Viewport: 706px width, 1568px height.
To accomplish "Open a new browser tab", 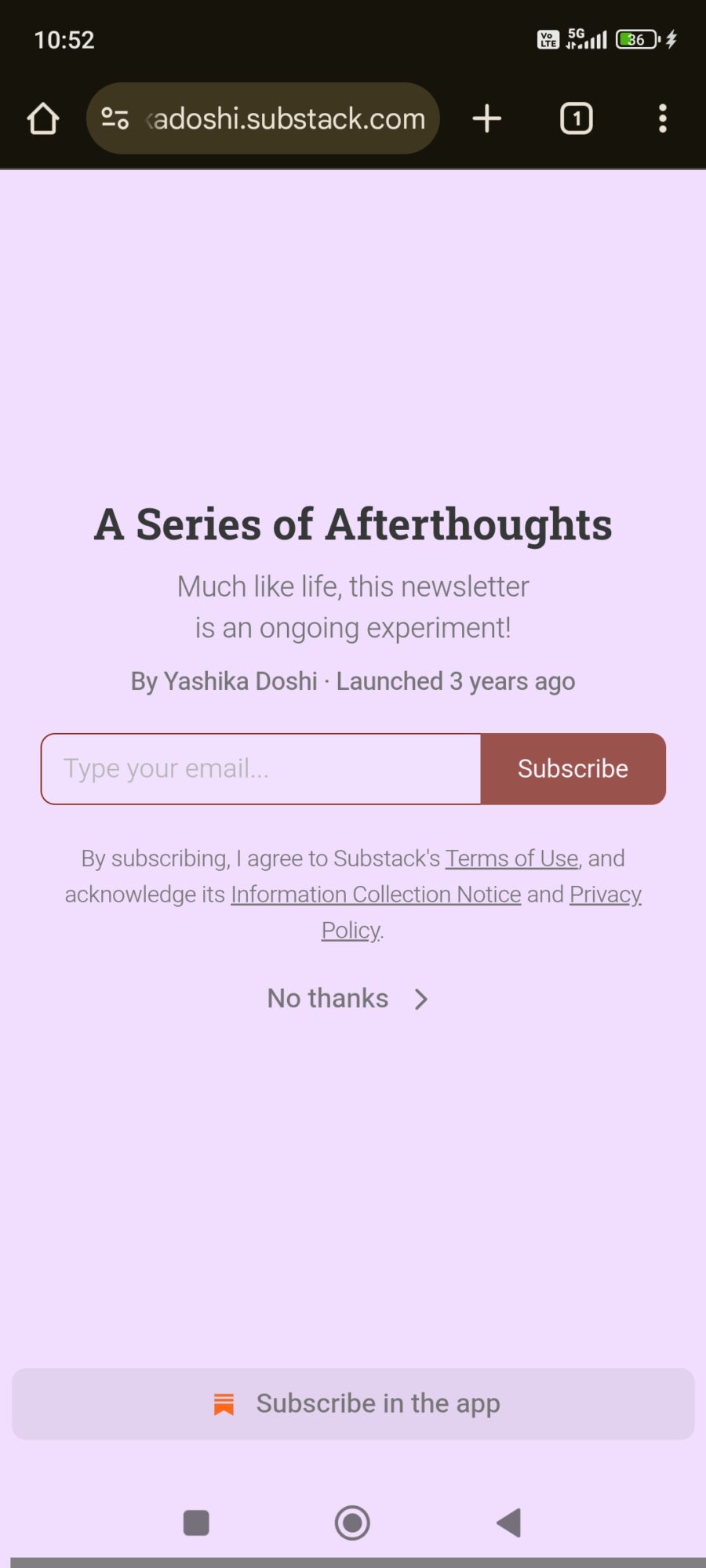I will click(486, 119).
